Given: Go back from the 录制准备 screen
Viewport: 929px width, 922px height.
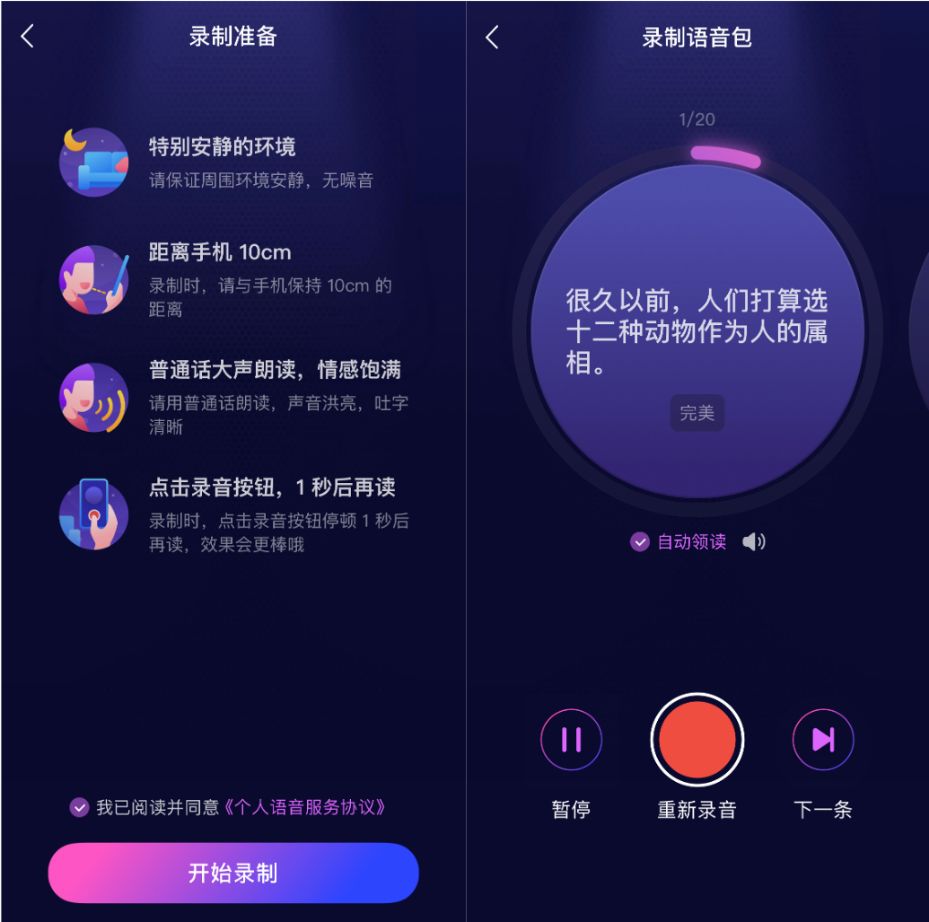Looking at the screenshot, I should coord(27,37).
